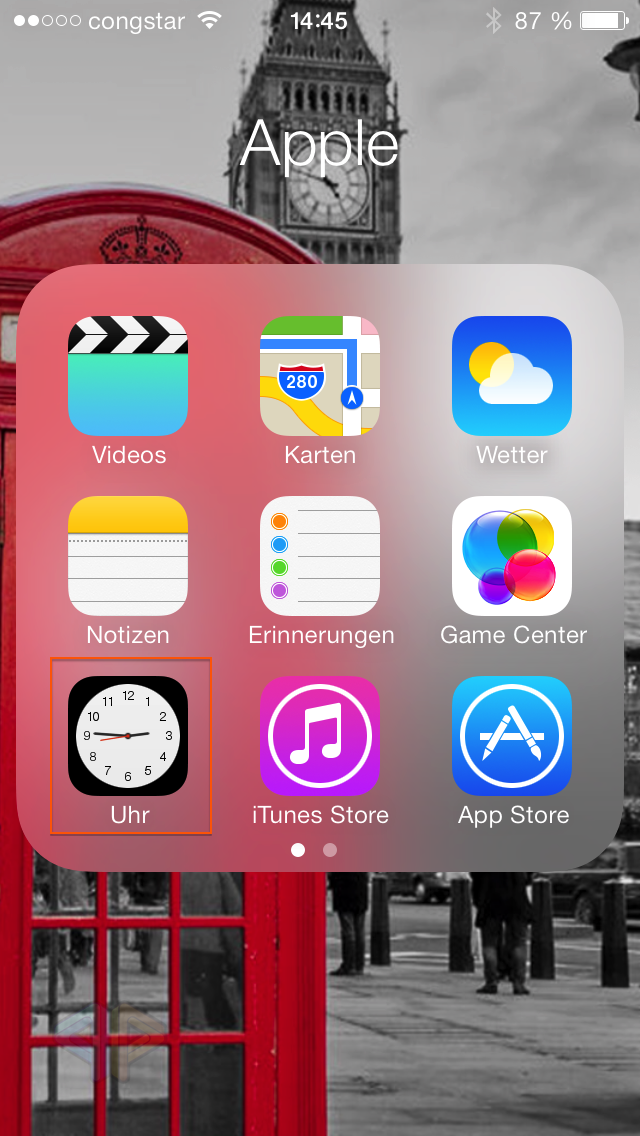This screenshot has height=1136, width=640.
Task: Launch the Erinnerungen reminders app
Action: coord(320,556)
